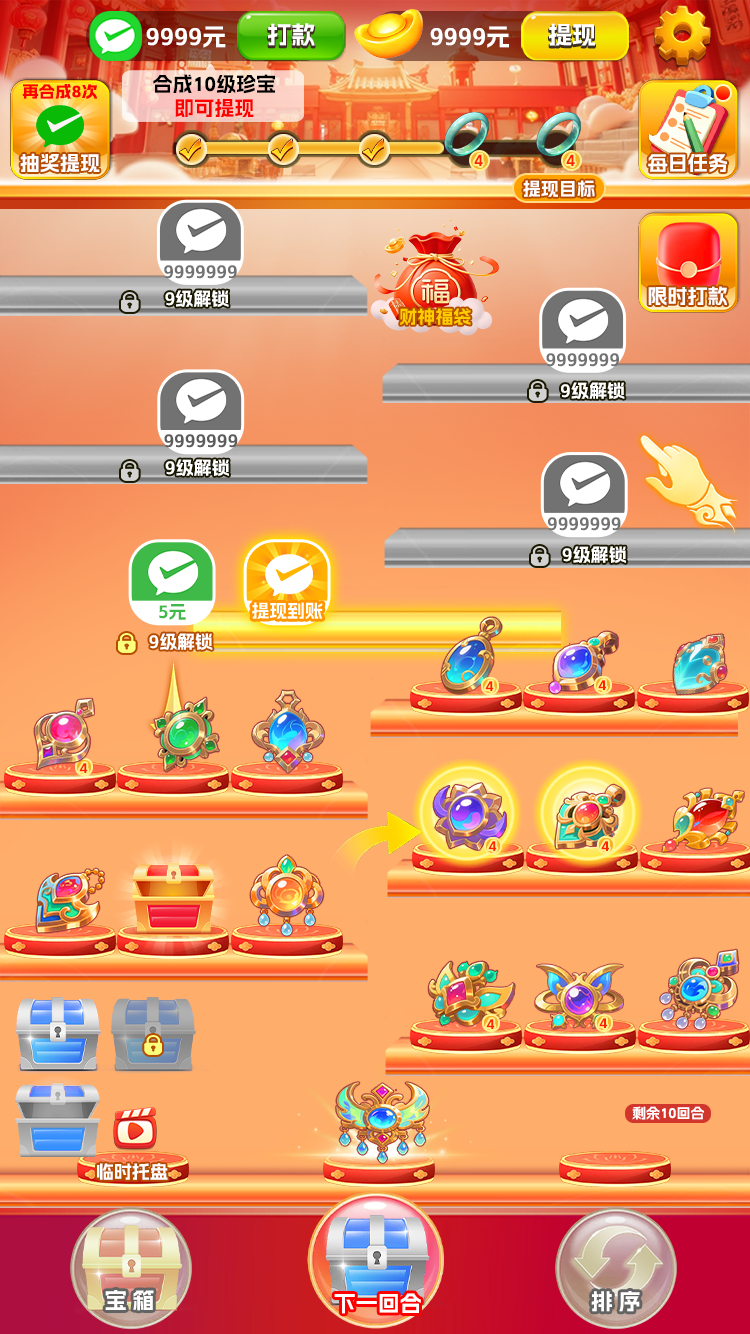Tap the yellow 提现 button
750x1334 pixels.
click(573, 37)
